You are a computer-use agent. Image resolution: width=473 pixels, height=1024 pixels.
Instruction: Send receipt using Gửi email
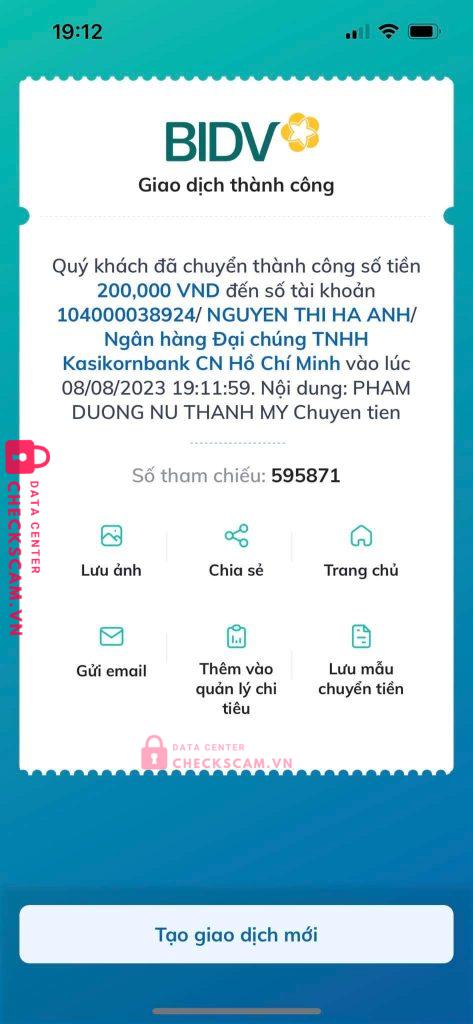coord(111,652)
